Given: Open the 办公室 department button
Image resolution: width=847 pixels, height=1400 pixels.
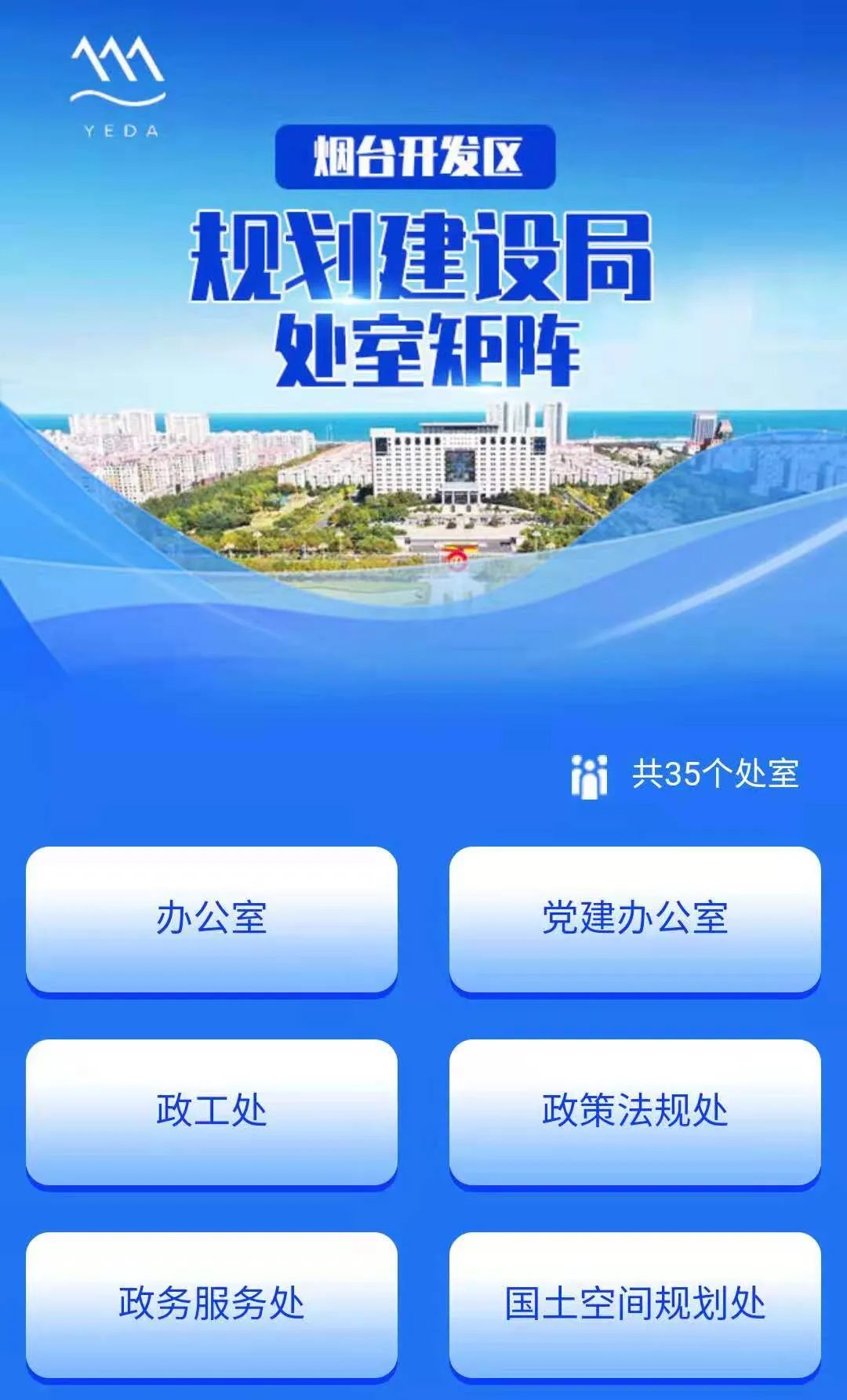Looking at the screenshot, I should click(x=212, y=919).
